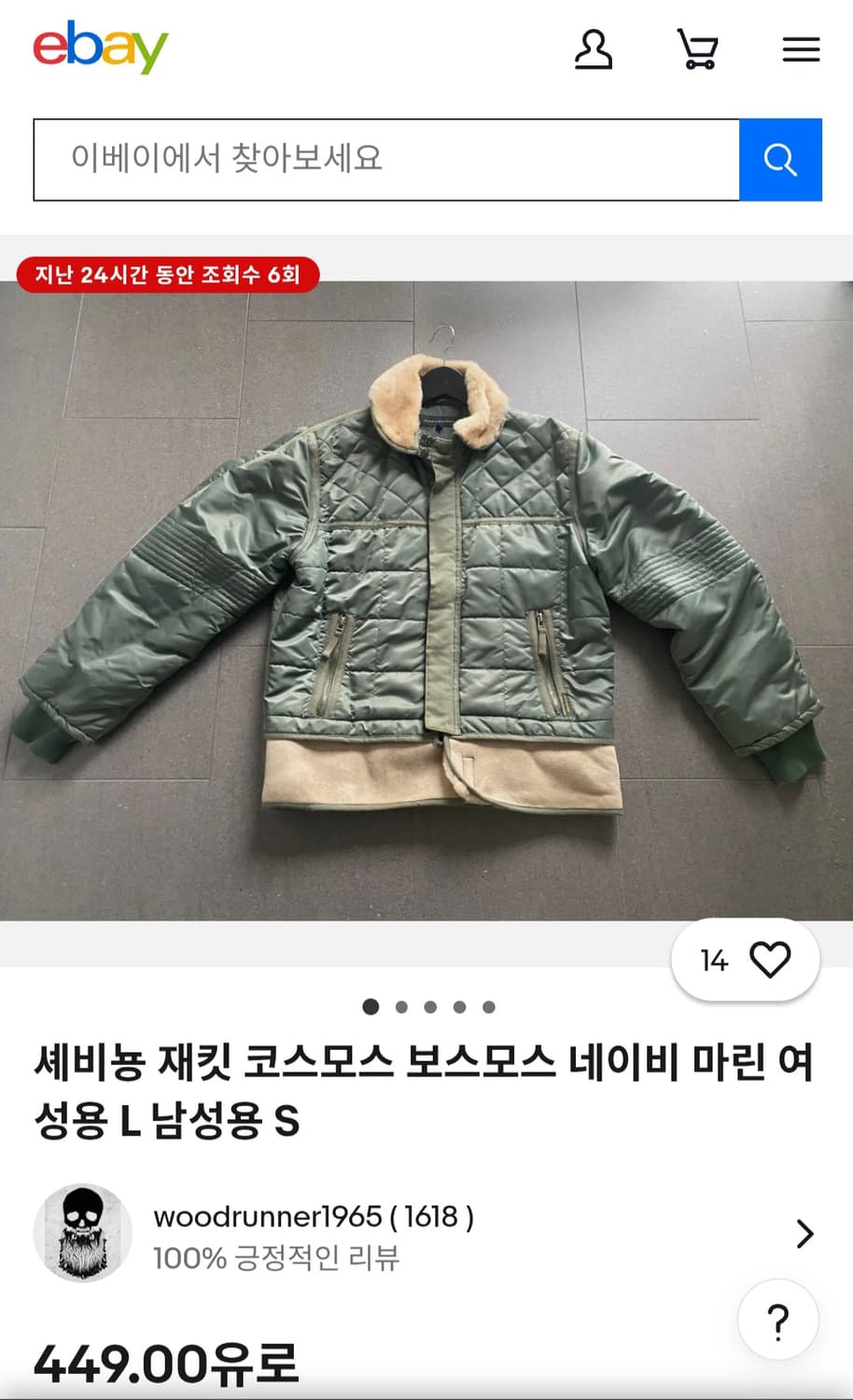This screenshot has width=853, height=1400.
Task: Open the hamburger menu
Action: (801, 50)
